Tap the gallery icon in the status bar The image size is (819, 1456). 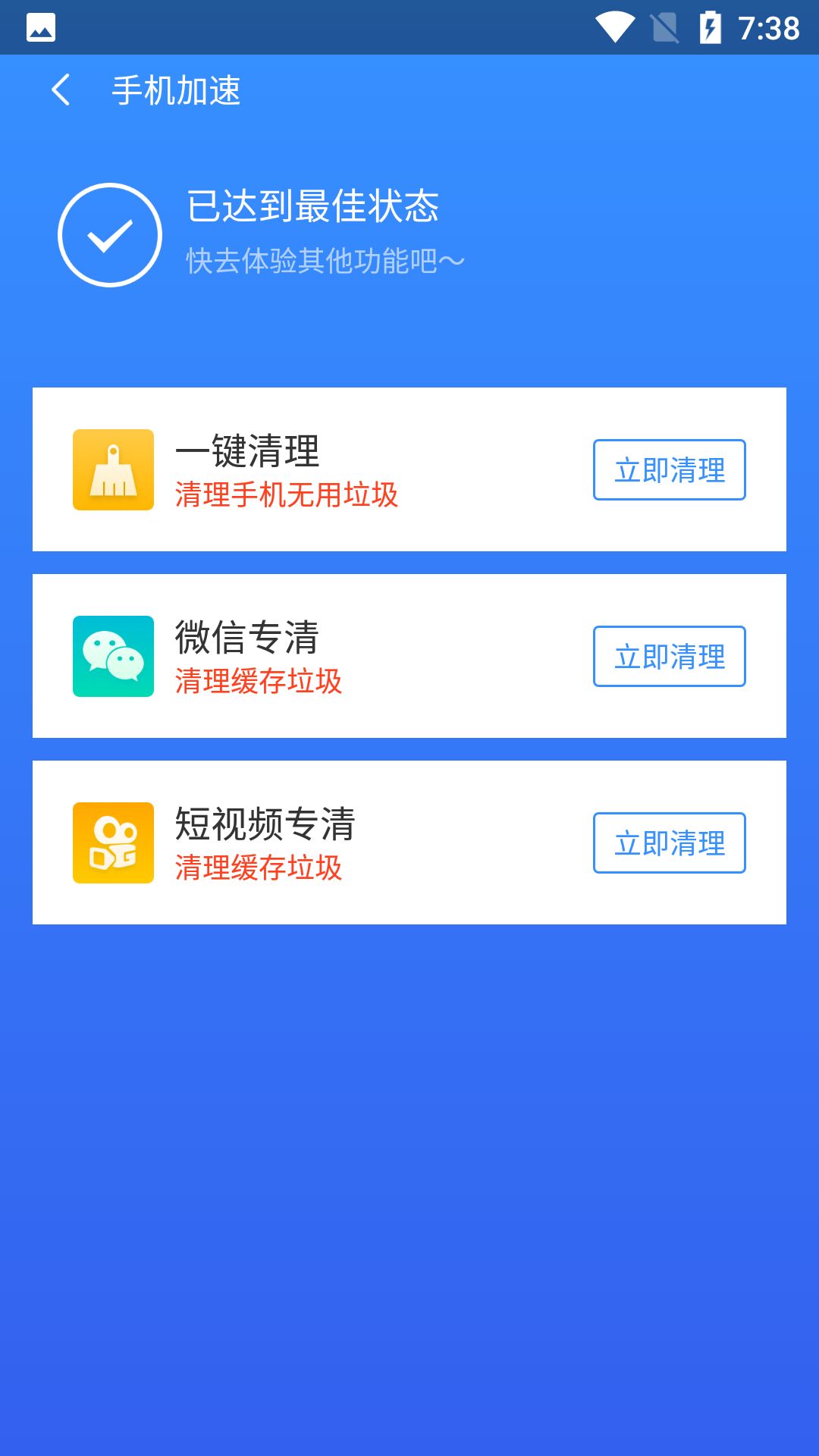(x=39, y=27)
